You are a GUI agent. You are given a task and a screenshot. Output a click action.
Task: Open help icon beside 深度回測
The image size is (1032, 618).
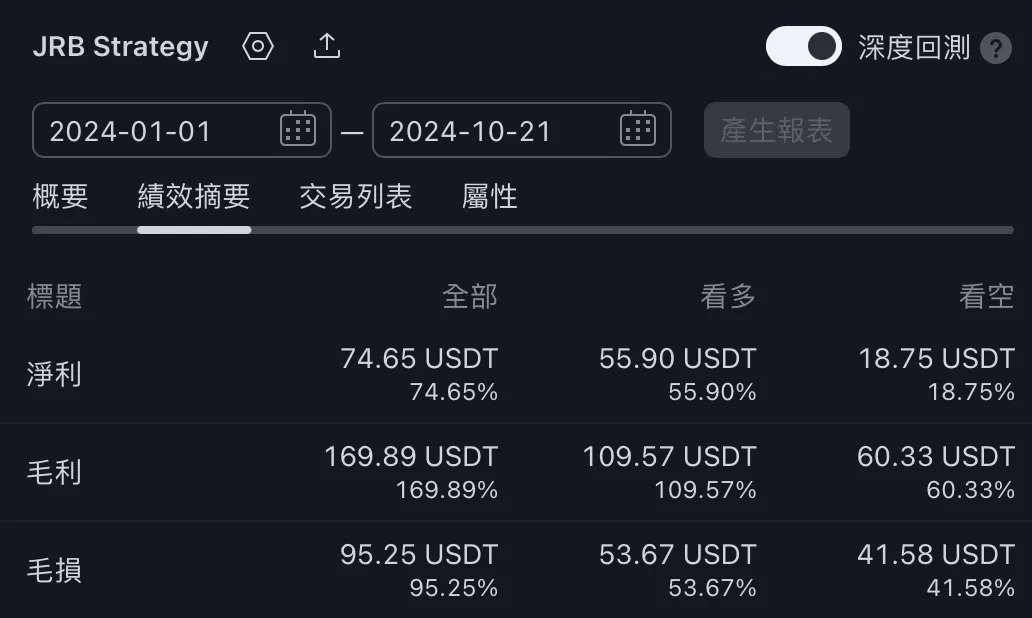996,48
